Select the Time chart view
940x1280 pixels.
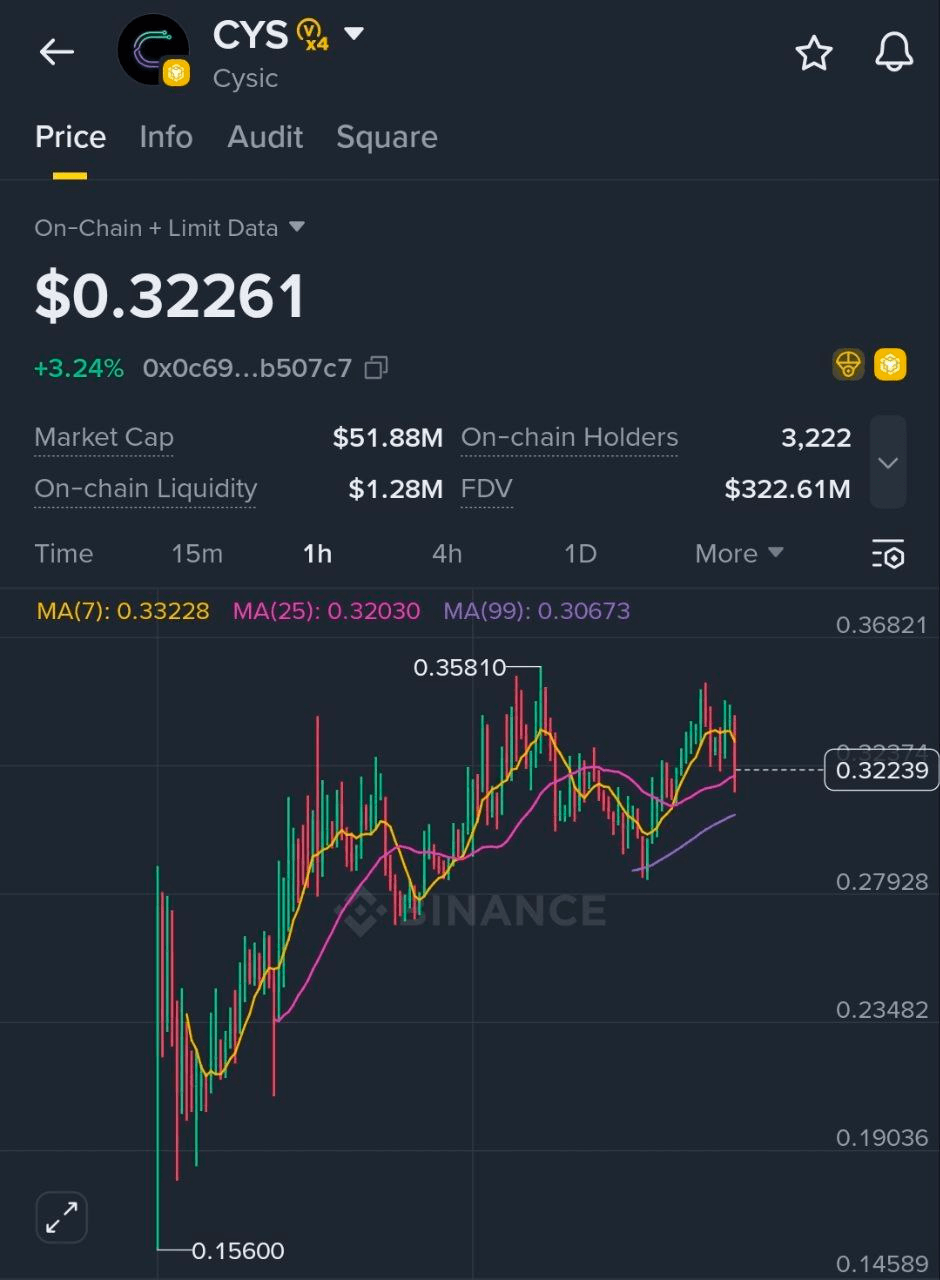64,554
